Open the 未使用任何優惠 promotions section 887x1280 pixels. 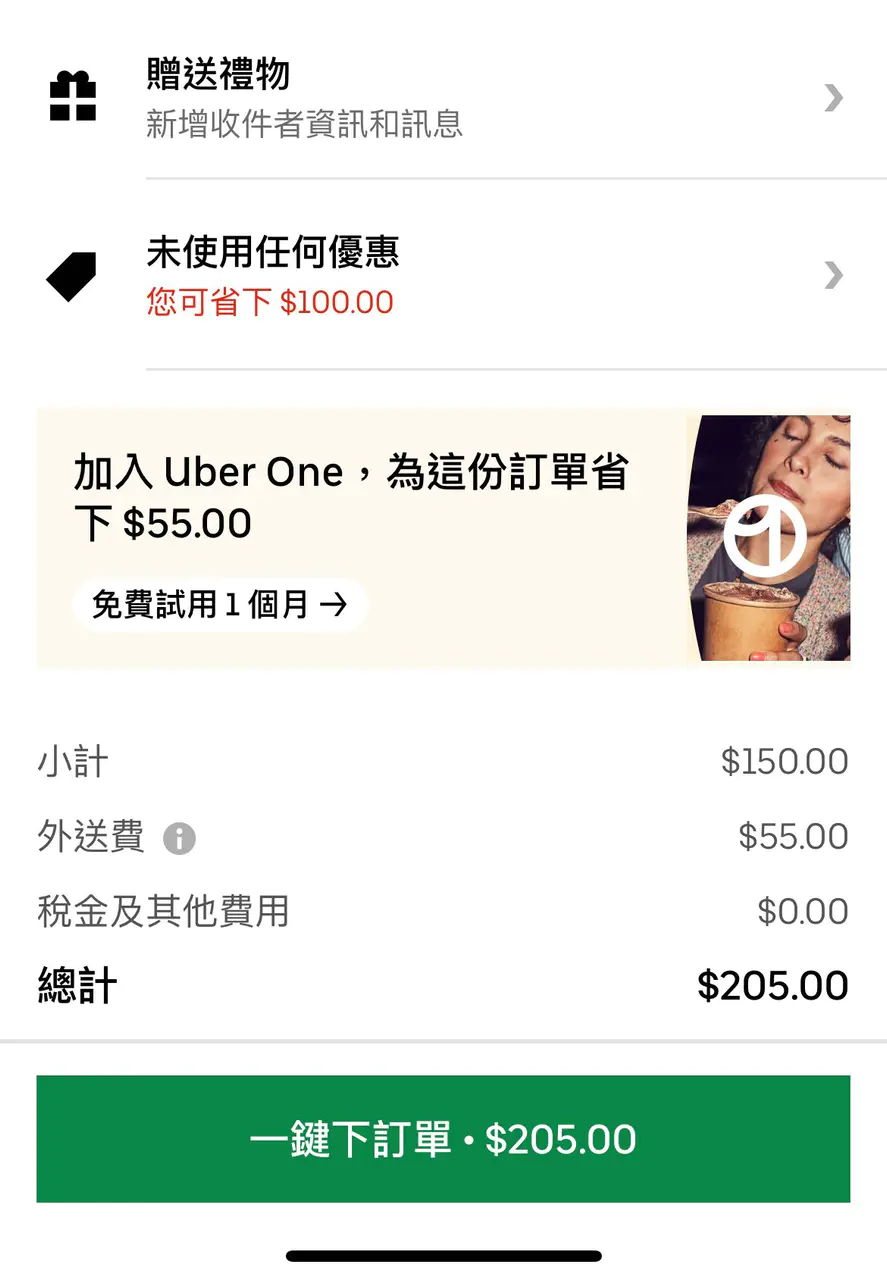(x=273, y=253)
